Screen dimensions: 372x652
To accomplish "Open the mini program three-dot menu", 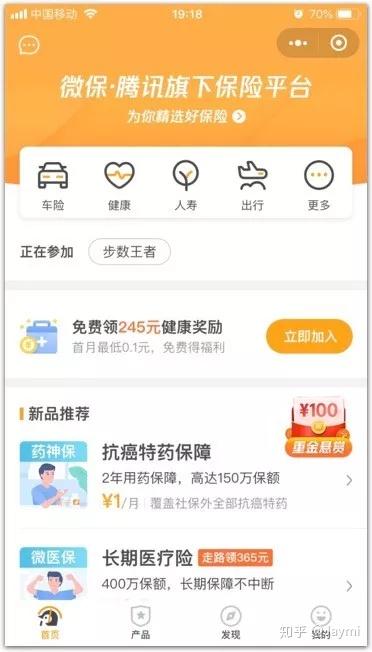I will pyautogui.click(x=298, y=43).
